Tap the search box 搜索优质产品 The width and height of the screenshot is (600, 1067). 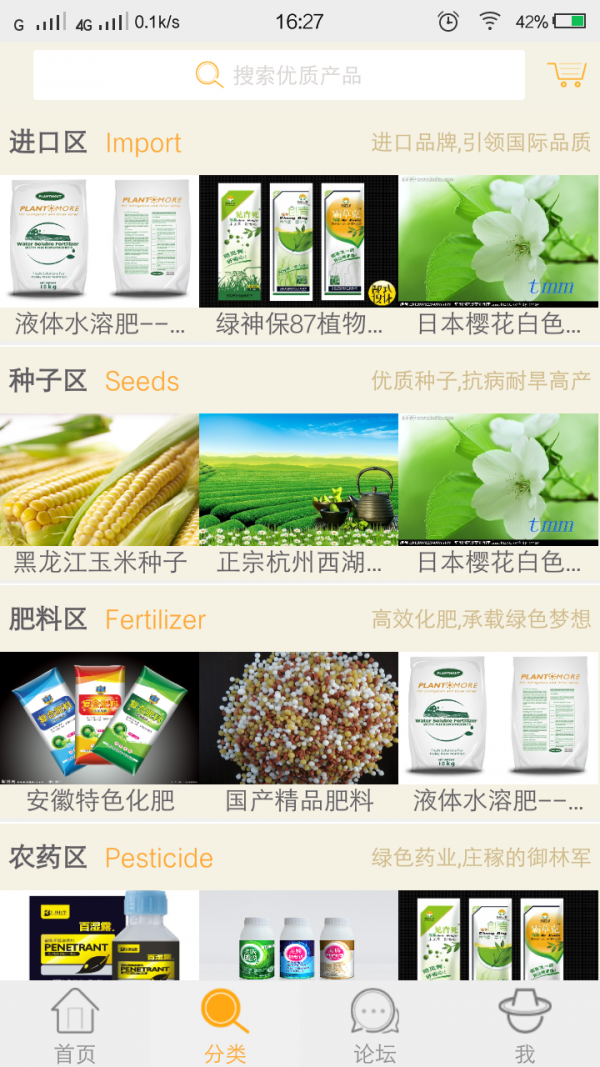[279, 75]
